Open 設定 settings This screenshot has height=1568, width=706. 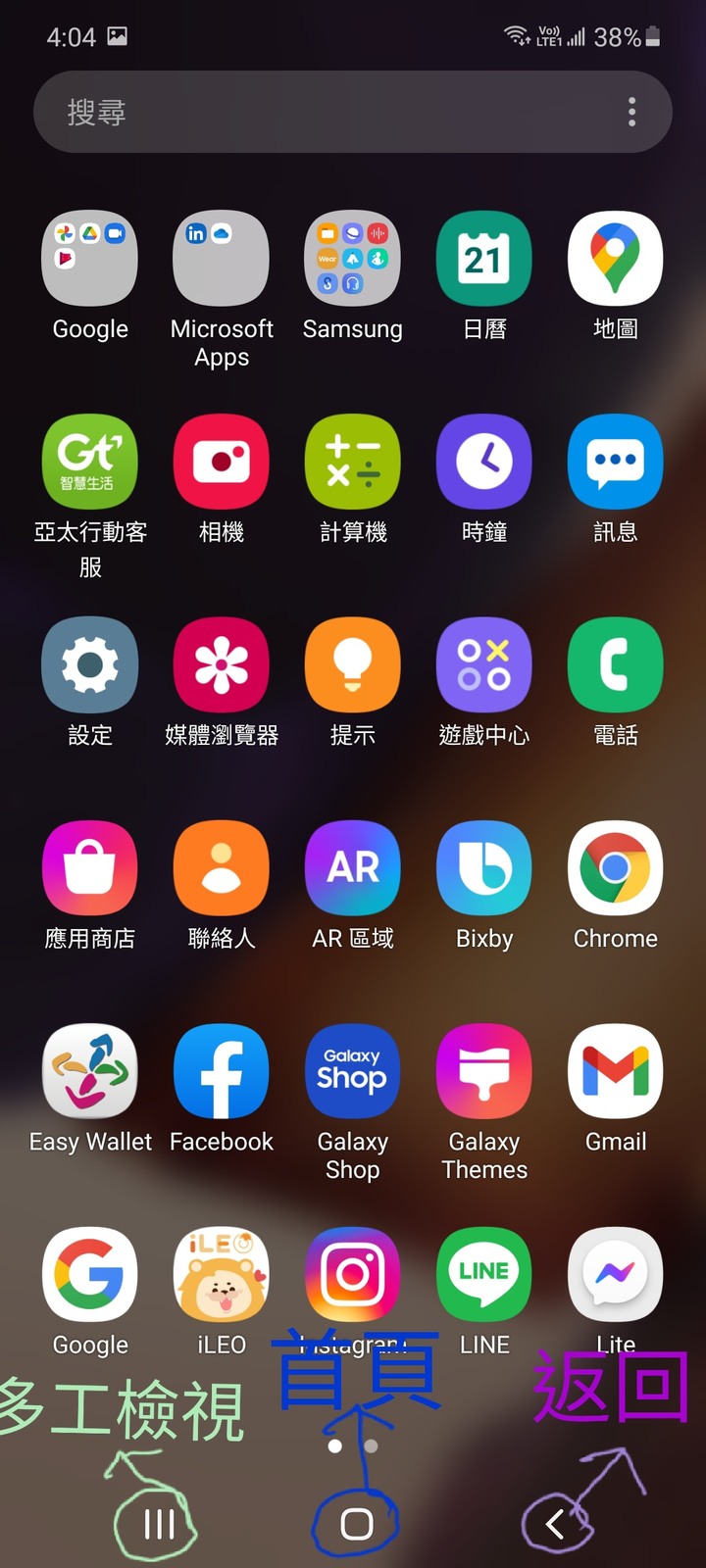click(90, 664)
